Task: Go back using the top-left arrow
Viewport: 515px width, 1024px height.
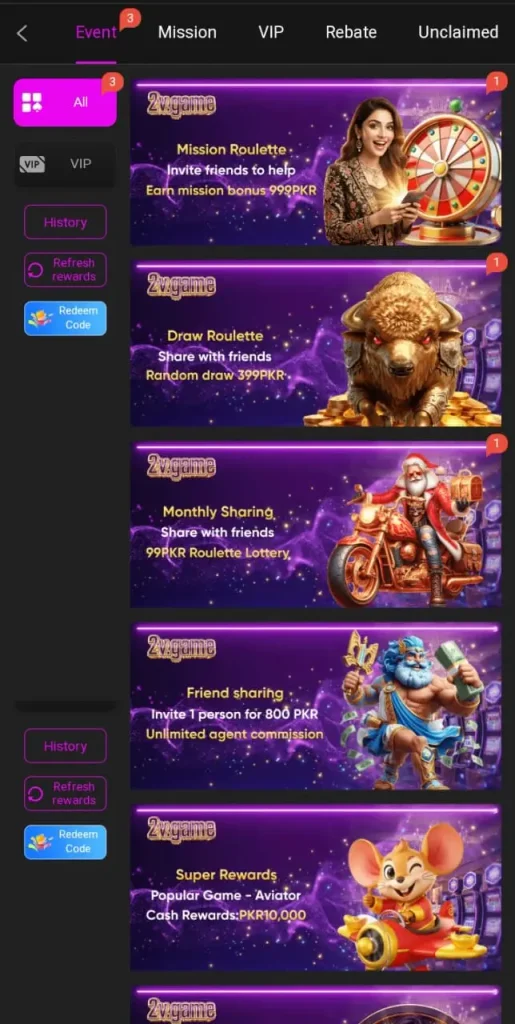Action: tap(22, 33)
